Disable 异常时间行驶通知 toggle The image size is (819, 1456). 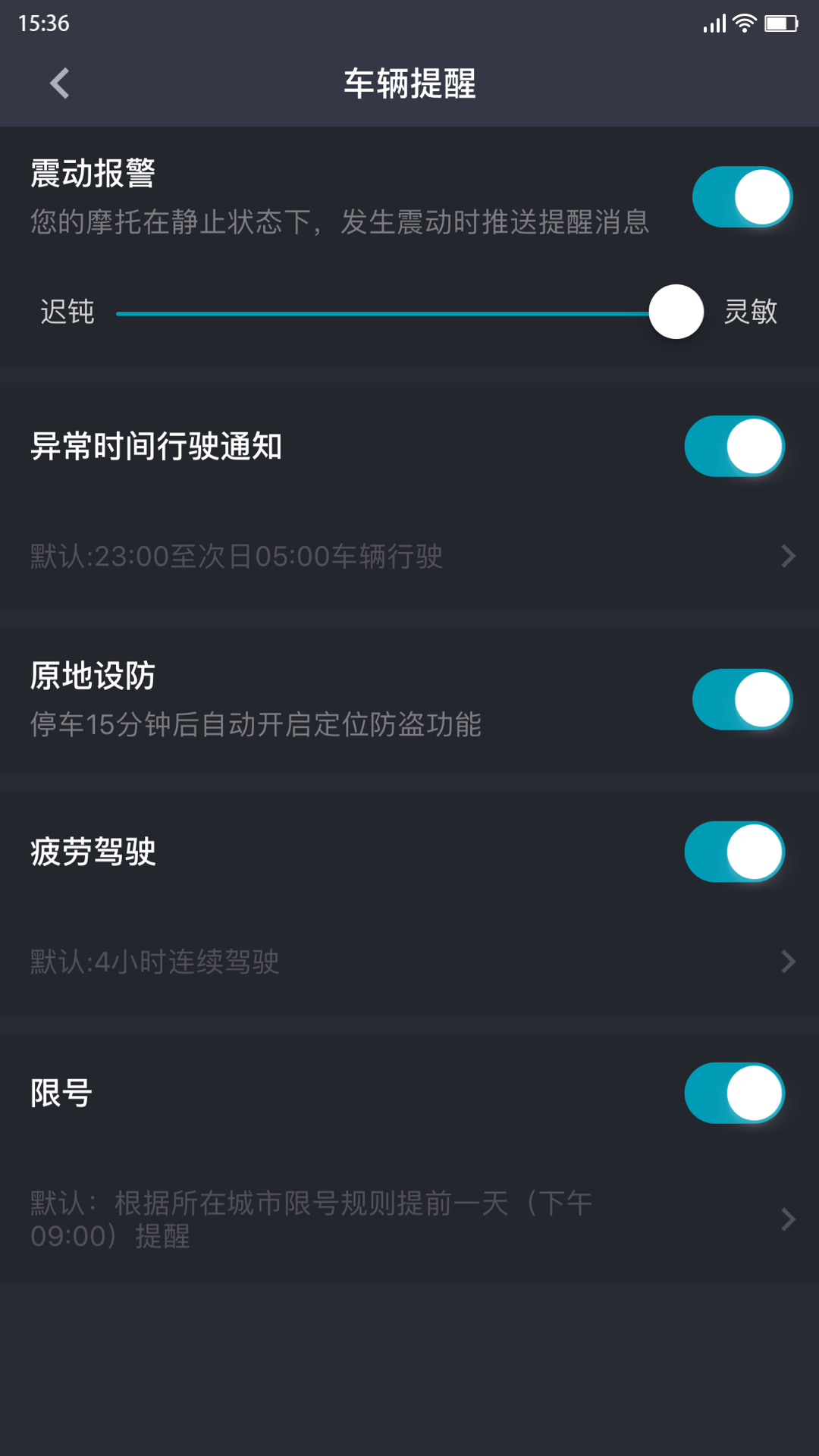tap(734, 447)
